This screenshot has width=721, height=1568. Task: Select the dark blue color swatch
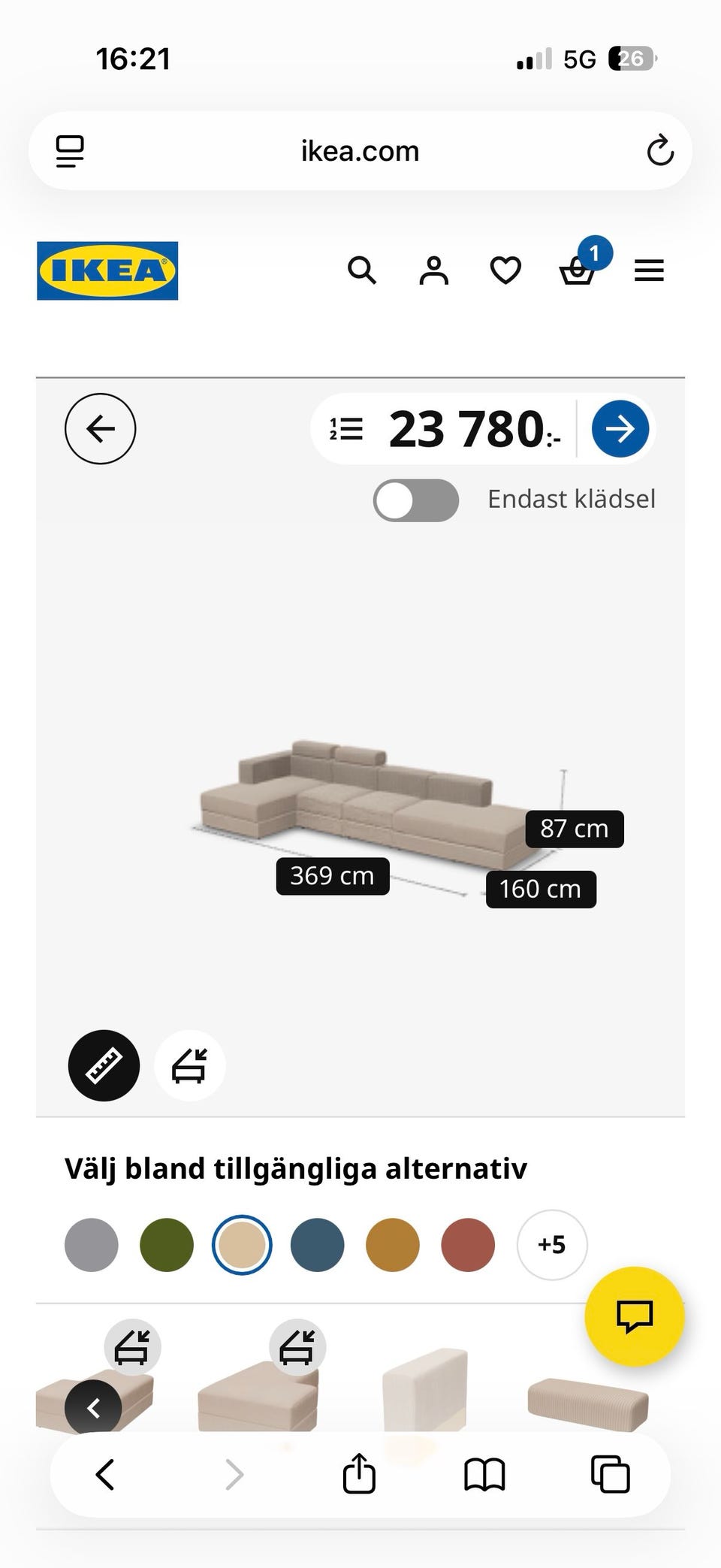[318, 1245]
